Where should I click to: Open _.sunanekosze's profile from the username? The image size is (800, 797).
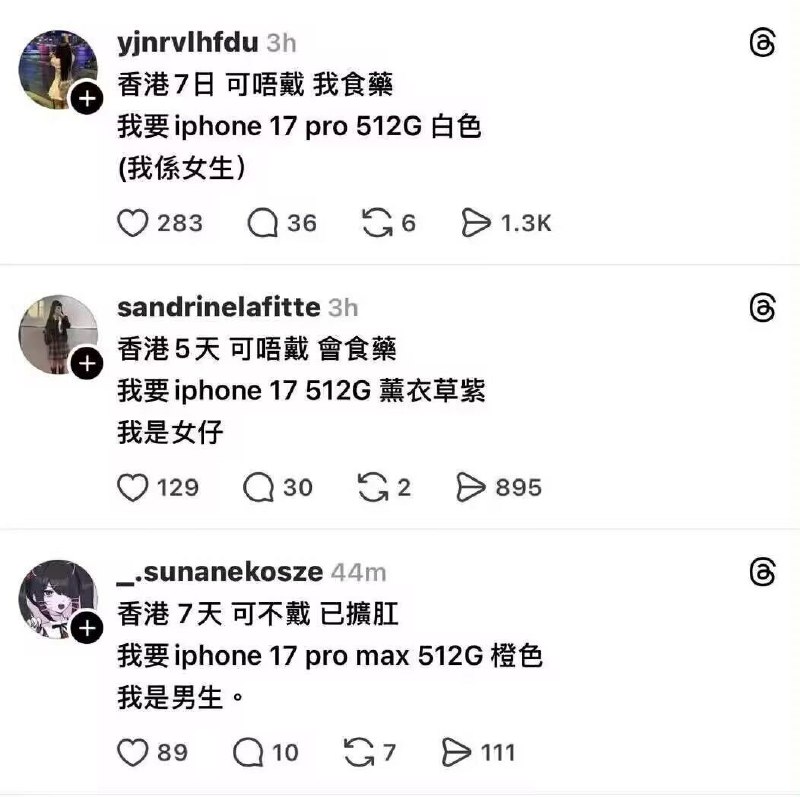[220, 572]
